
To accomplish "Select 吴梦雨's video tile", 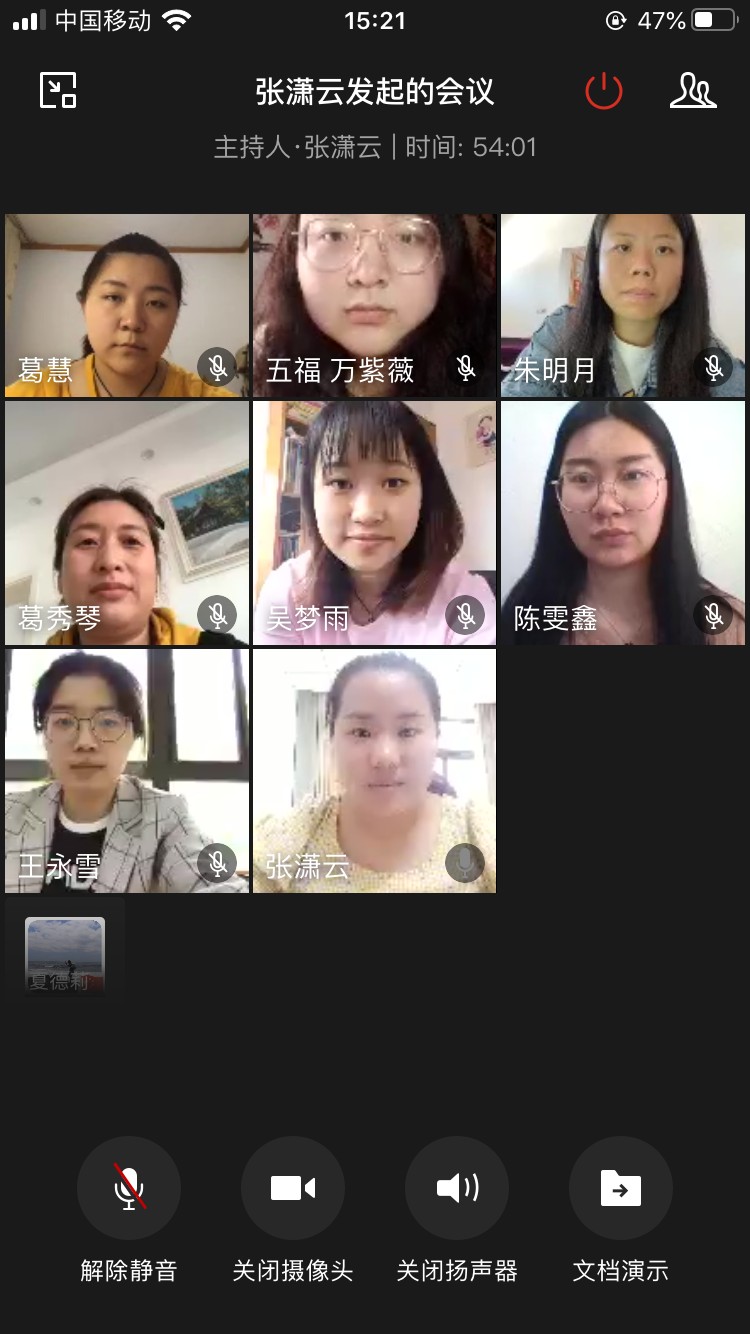I will 374,523.
